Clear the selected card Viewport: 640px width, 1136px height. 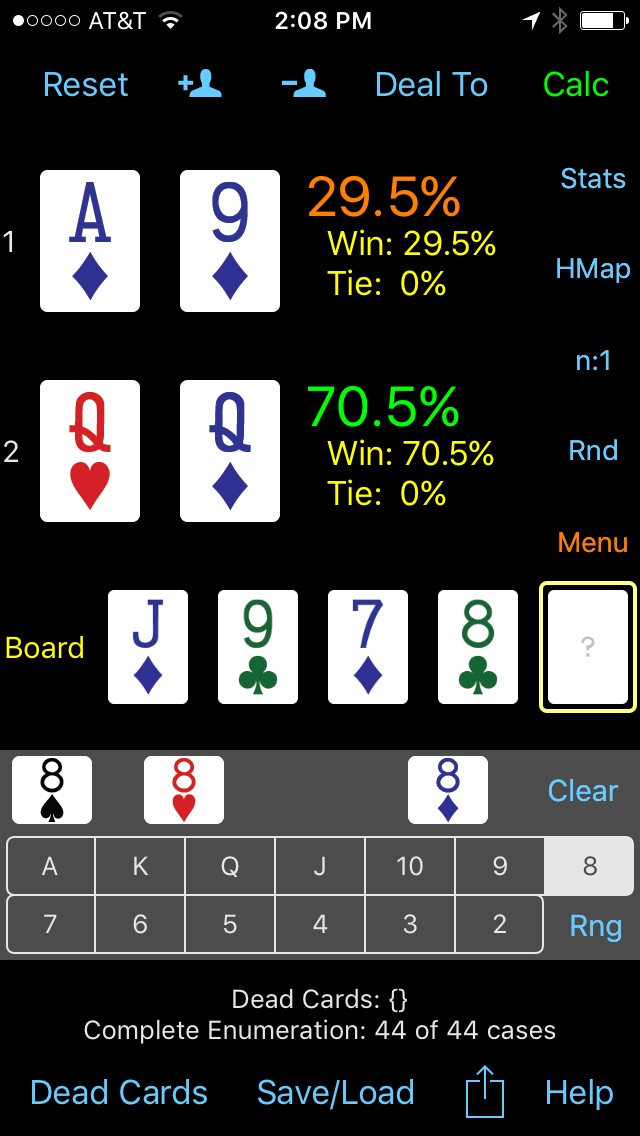tap(583, 791)
